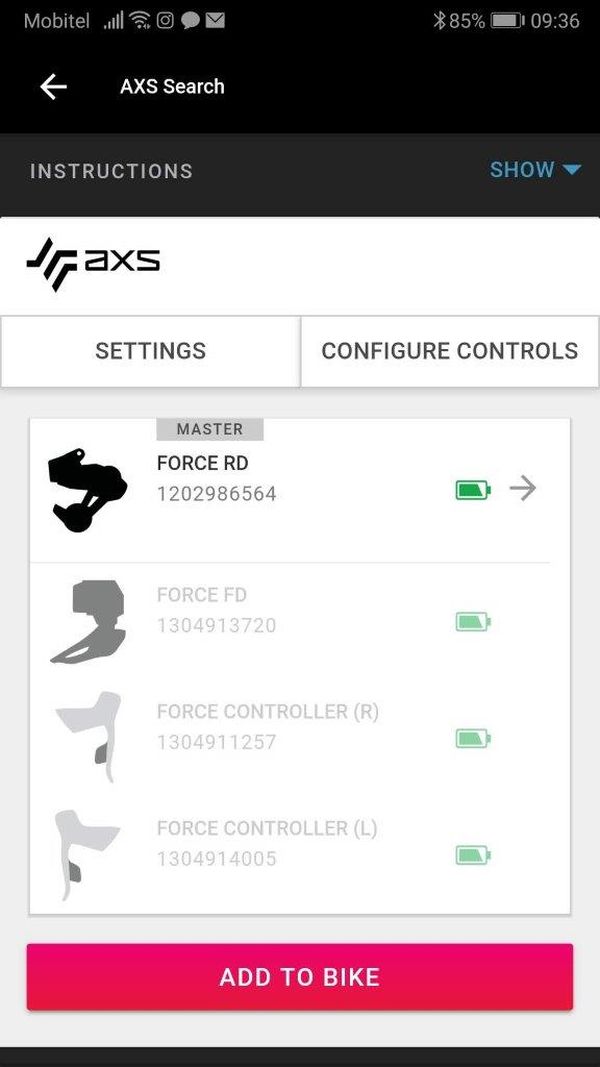Tap ADD TO BIKE

299,977
